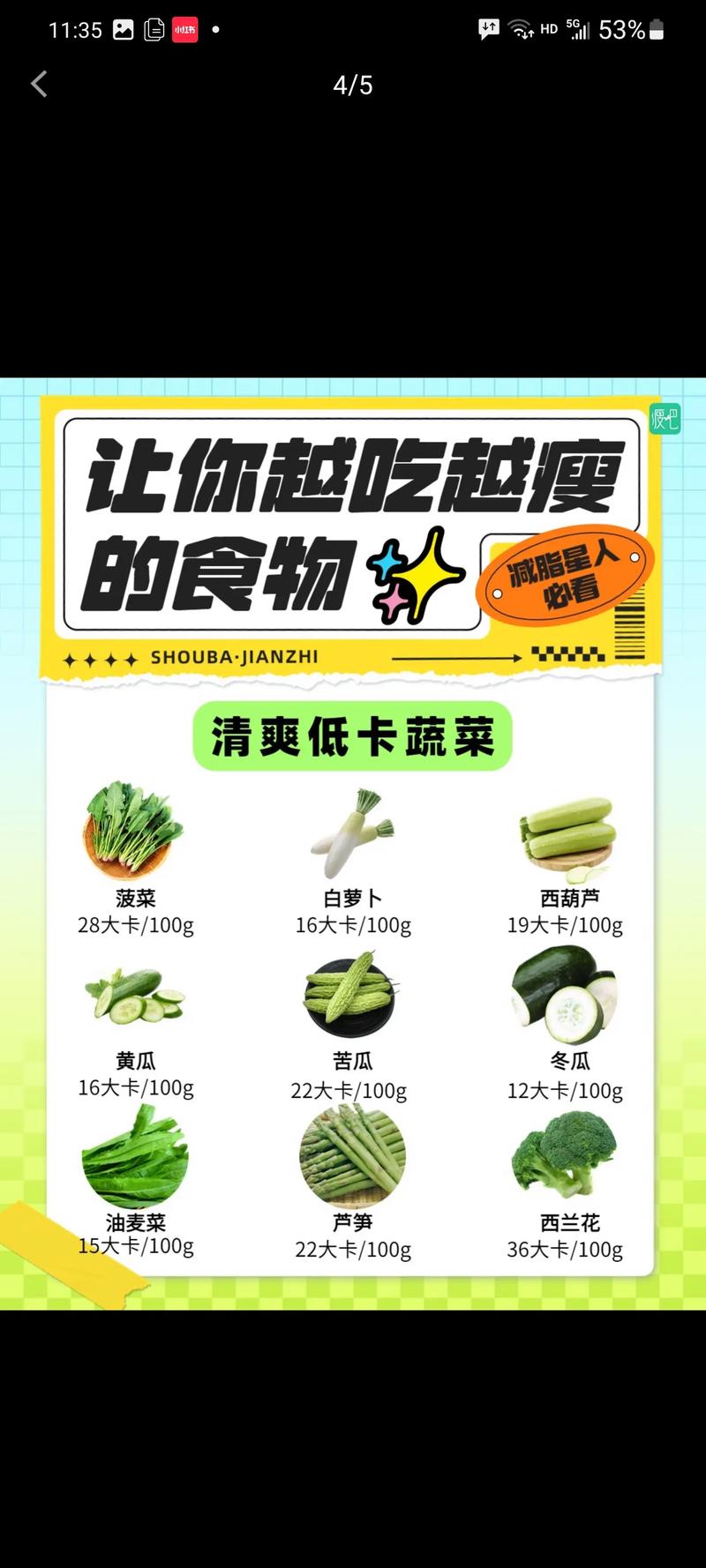
Task: Tap the Wi-Fi icon in the status bar
Action: coord(519,26)
